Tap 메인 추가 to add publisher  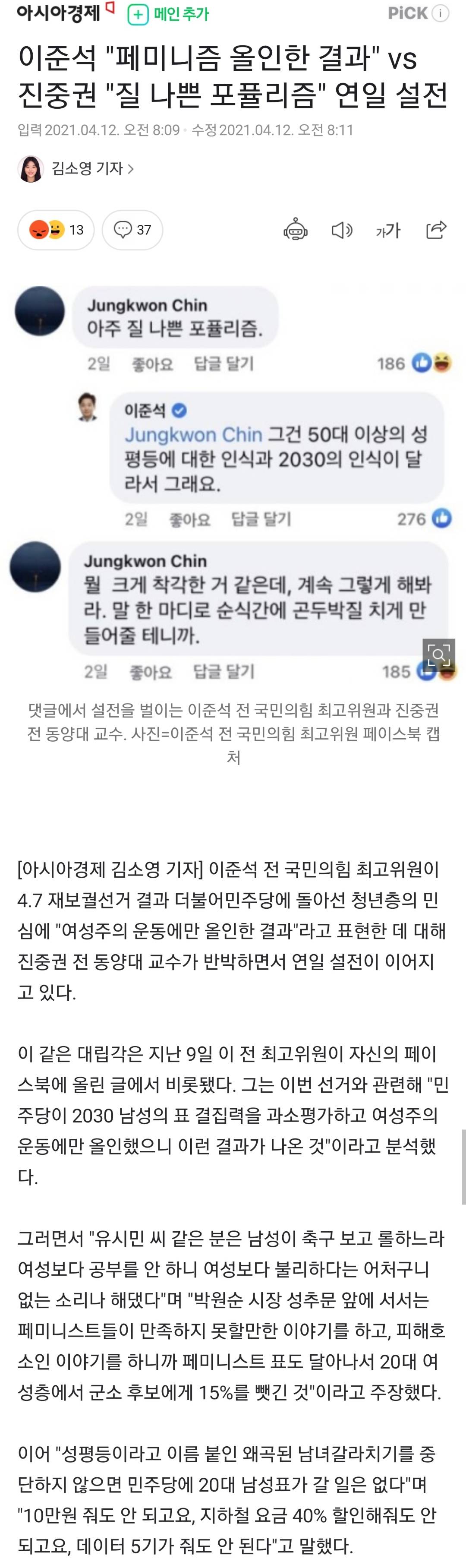point(169,14)
